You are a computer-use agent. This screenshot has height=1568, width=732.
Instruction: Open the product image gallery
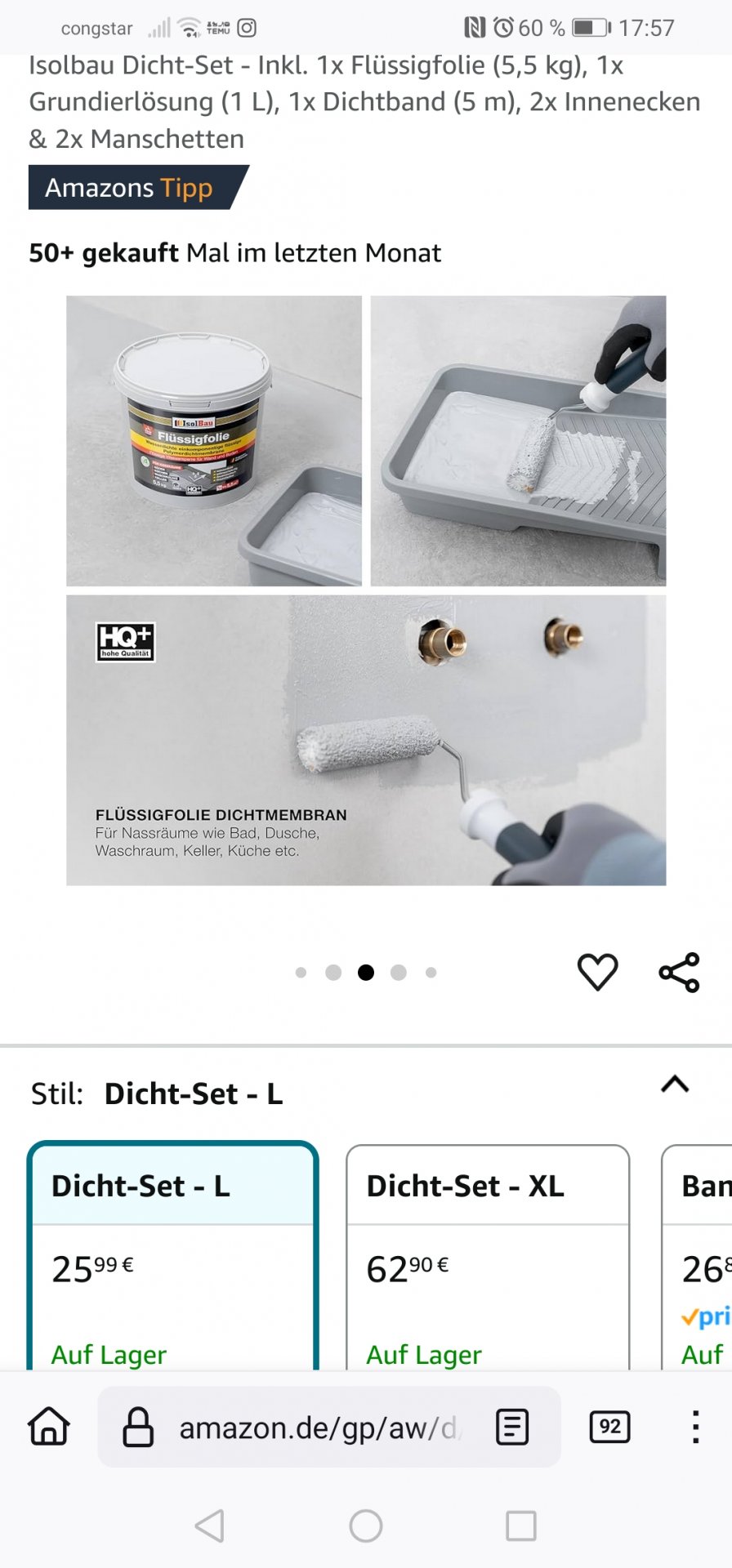click(366, 590)
